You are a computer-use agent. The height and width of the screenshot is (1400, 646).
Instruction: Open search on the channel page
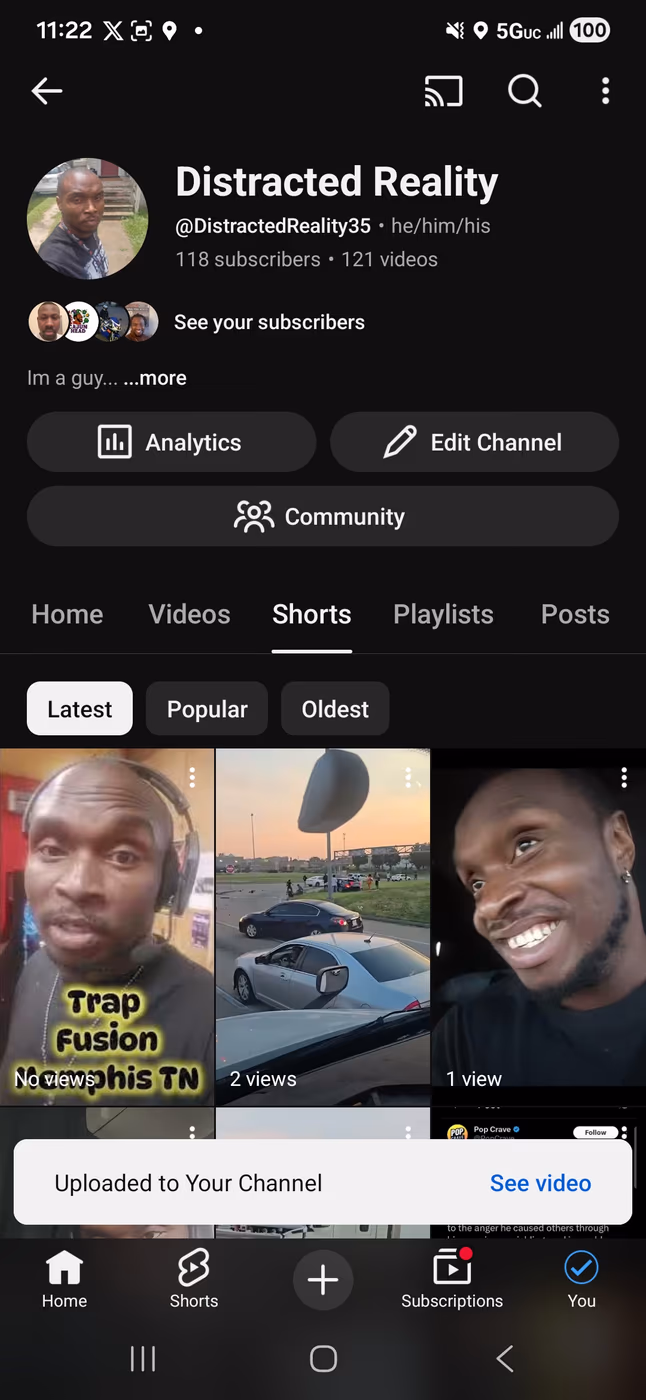(x=525, y=91)
